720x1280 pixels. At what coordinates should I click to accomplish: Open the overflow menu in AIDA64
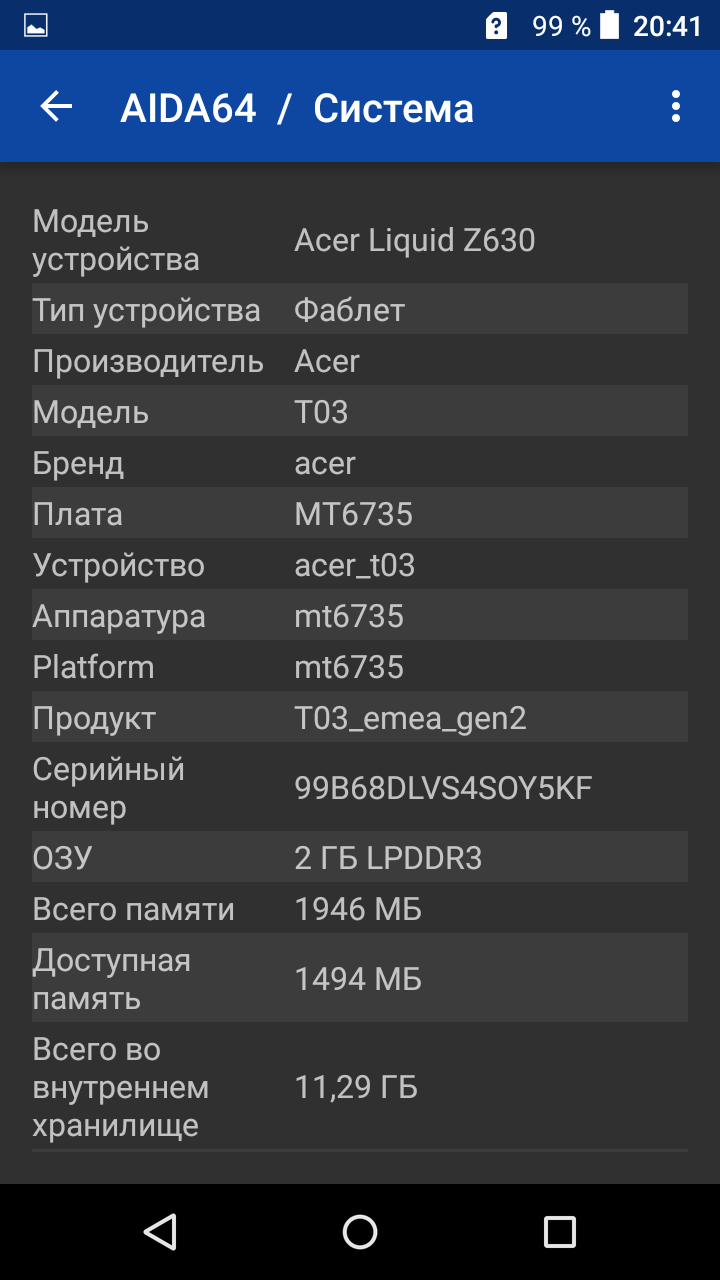676,107
